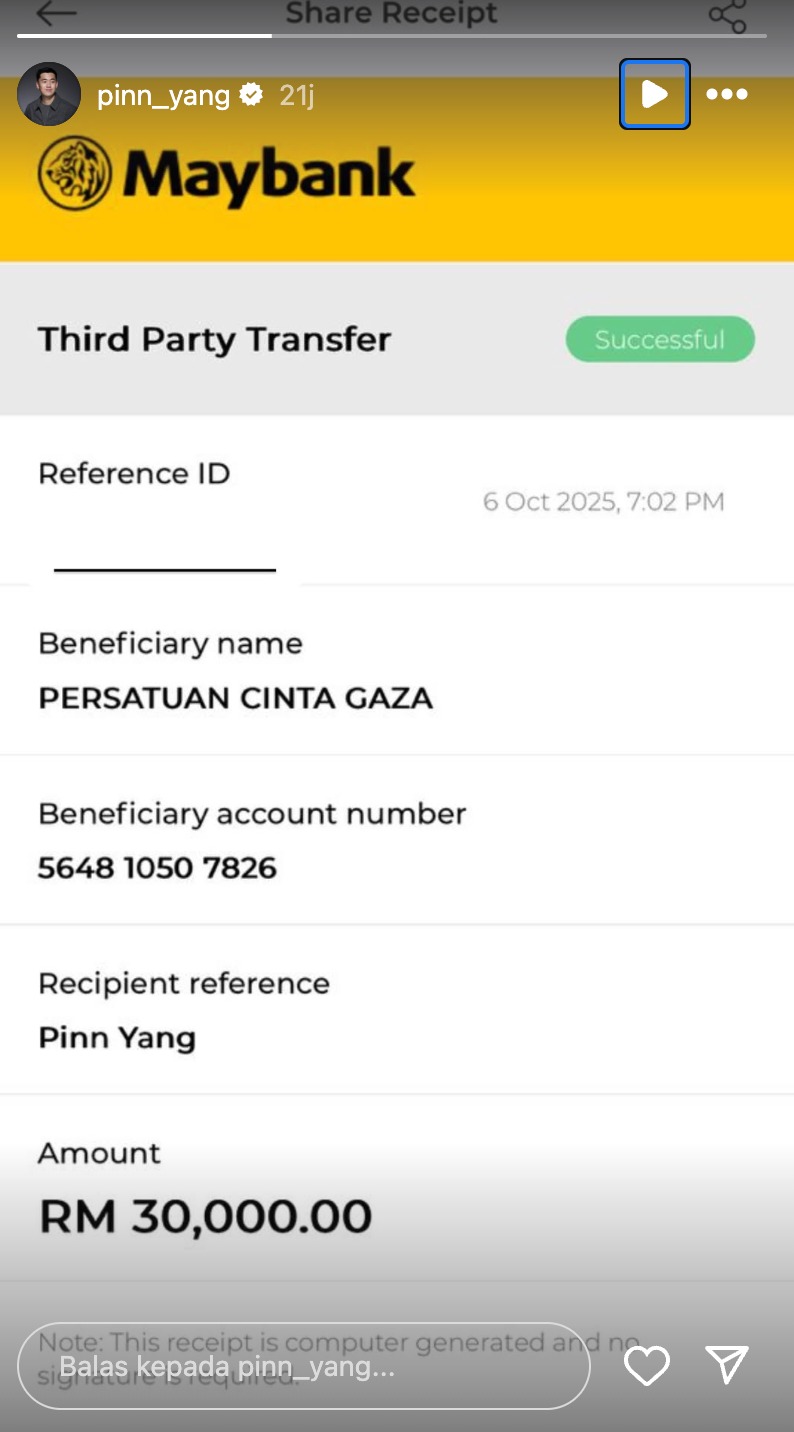Open the story's three-dot options menu
This screenshot has height=1432, width=794.
tap(727, 94)
